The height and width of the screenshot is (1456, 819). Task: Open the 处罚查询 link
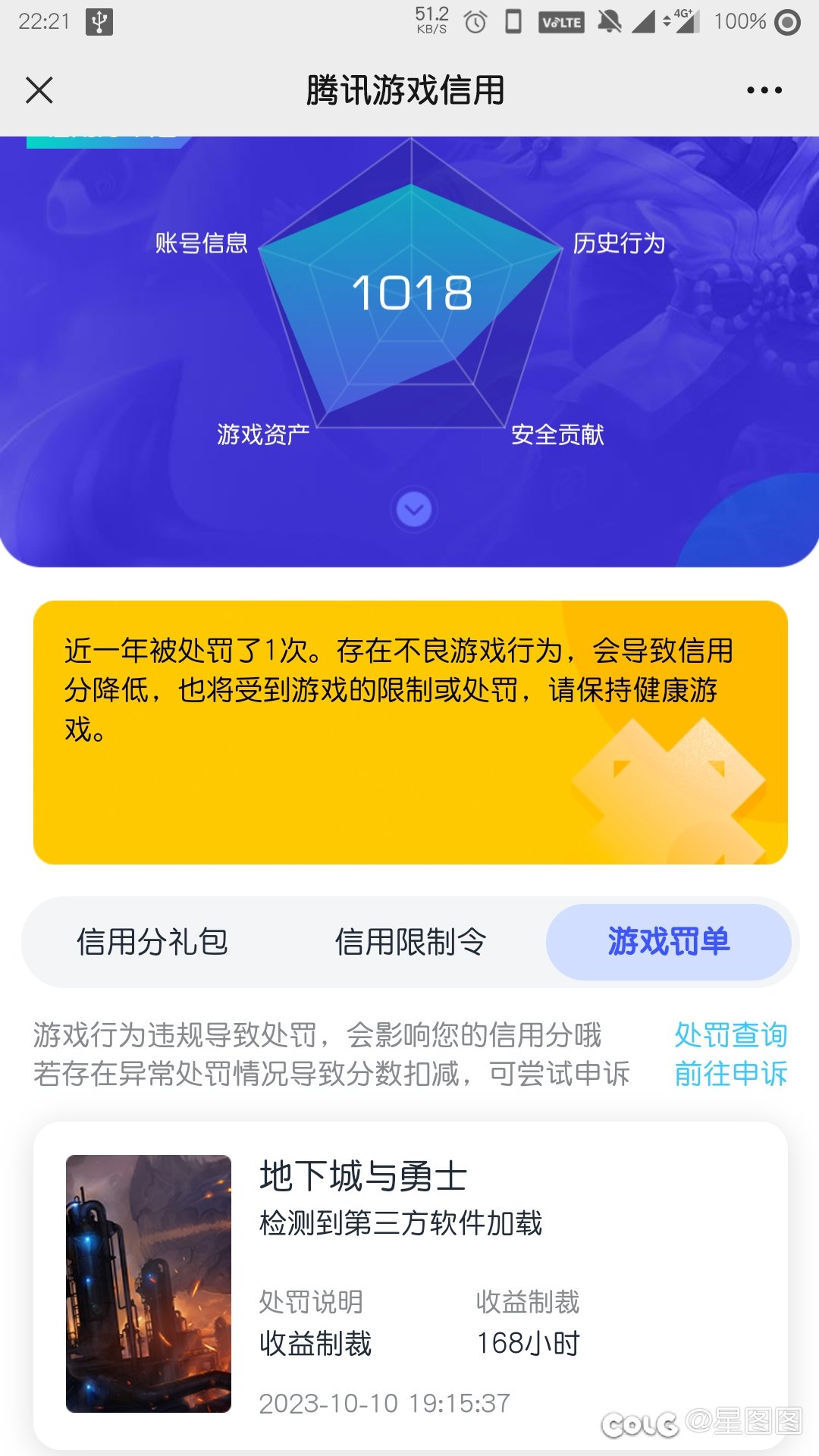click(731, 1034)
